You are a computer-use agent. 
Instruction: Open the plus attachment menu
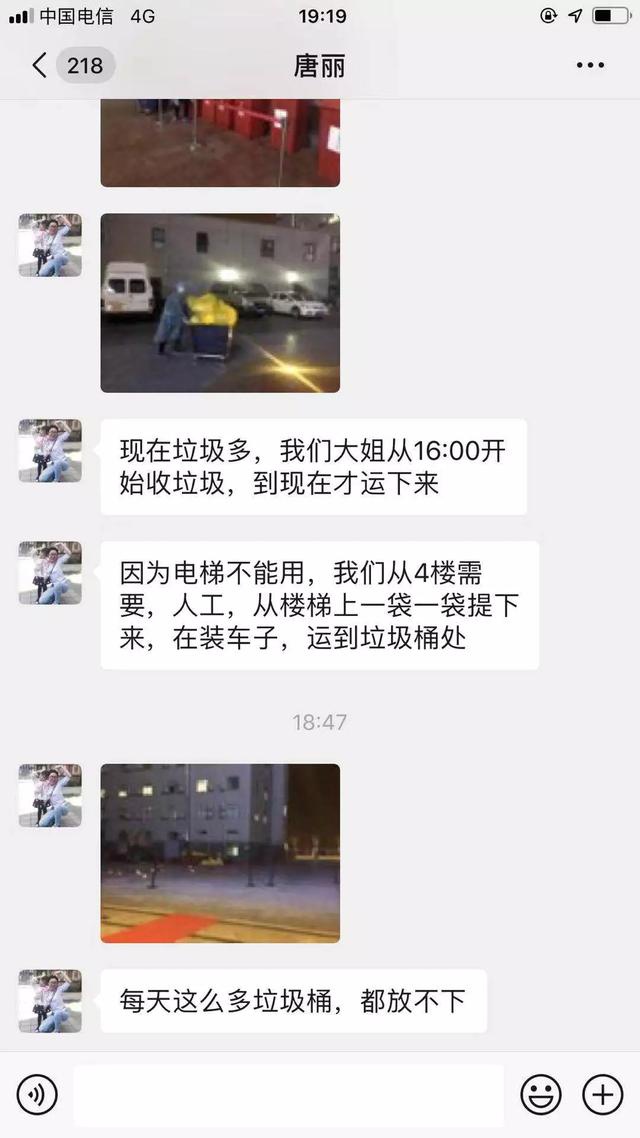(602, 1095)
